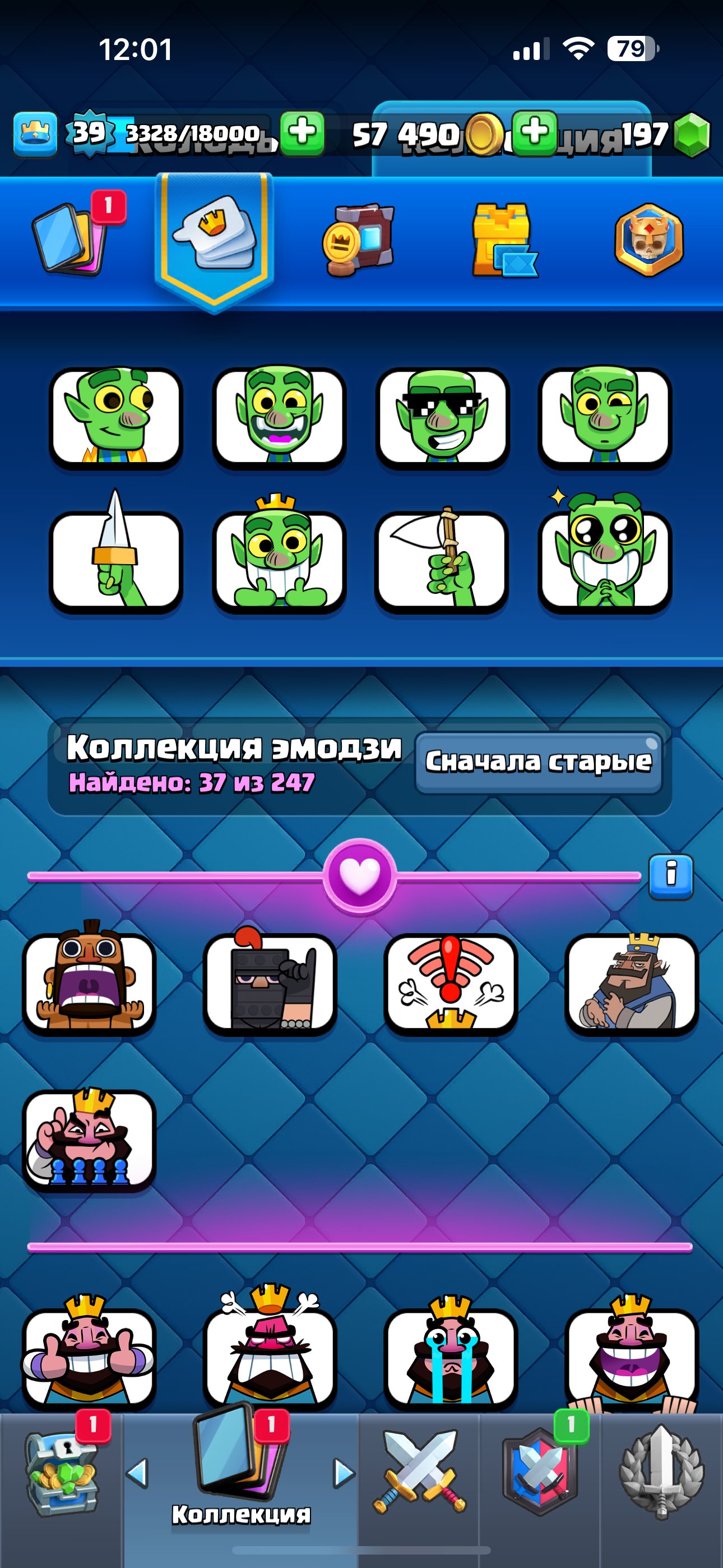Switch to the tower skins tab
This screenshot has width=723, height=1568.
coord(503,240)
